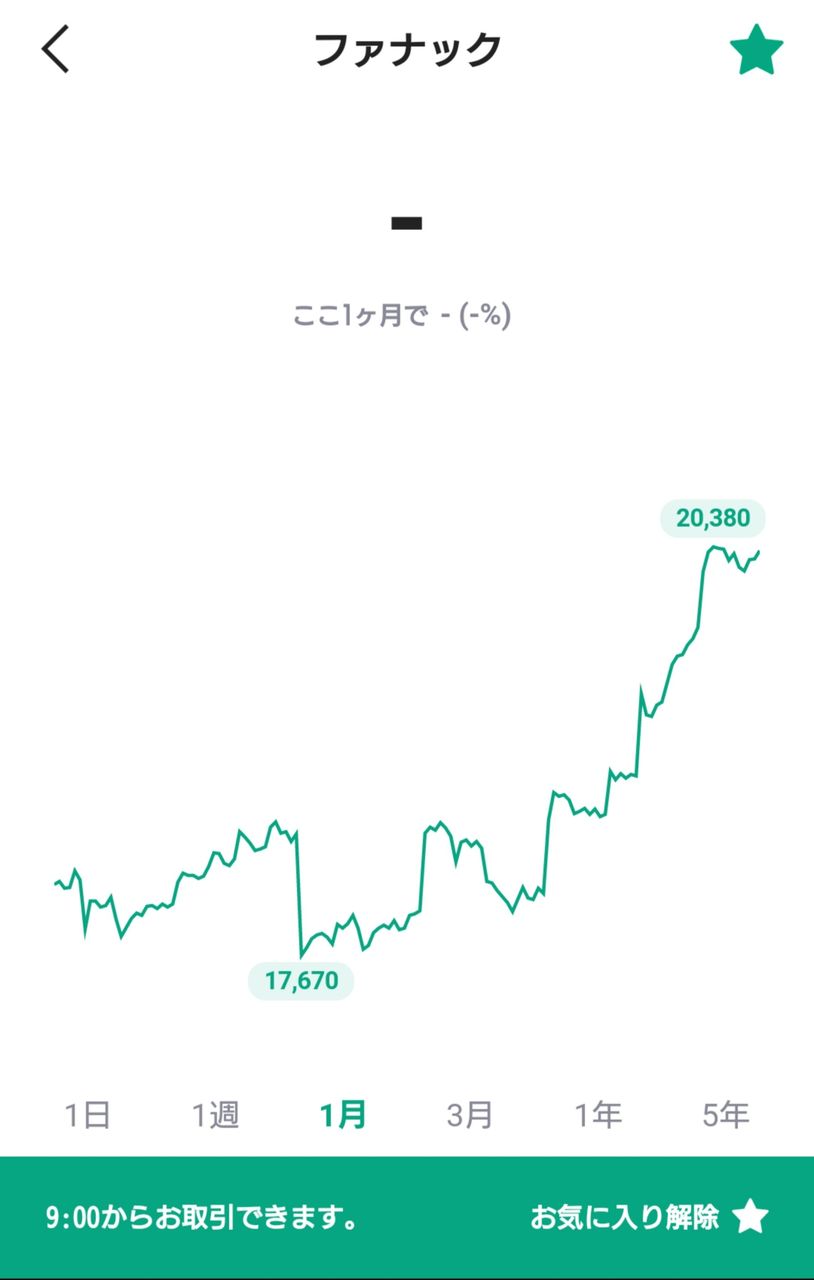Show the 3月 chart range
Viewport: 814px width, 1280px height.
coord(470,1115)
